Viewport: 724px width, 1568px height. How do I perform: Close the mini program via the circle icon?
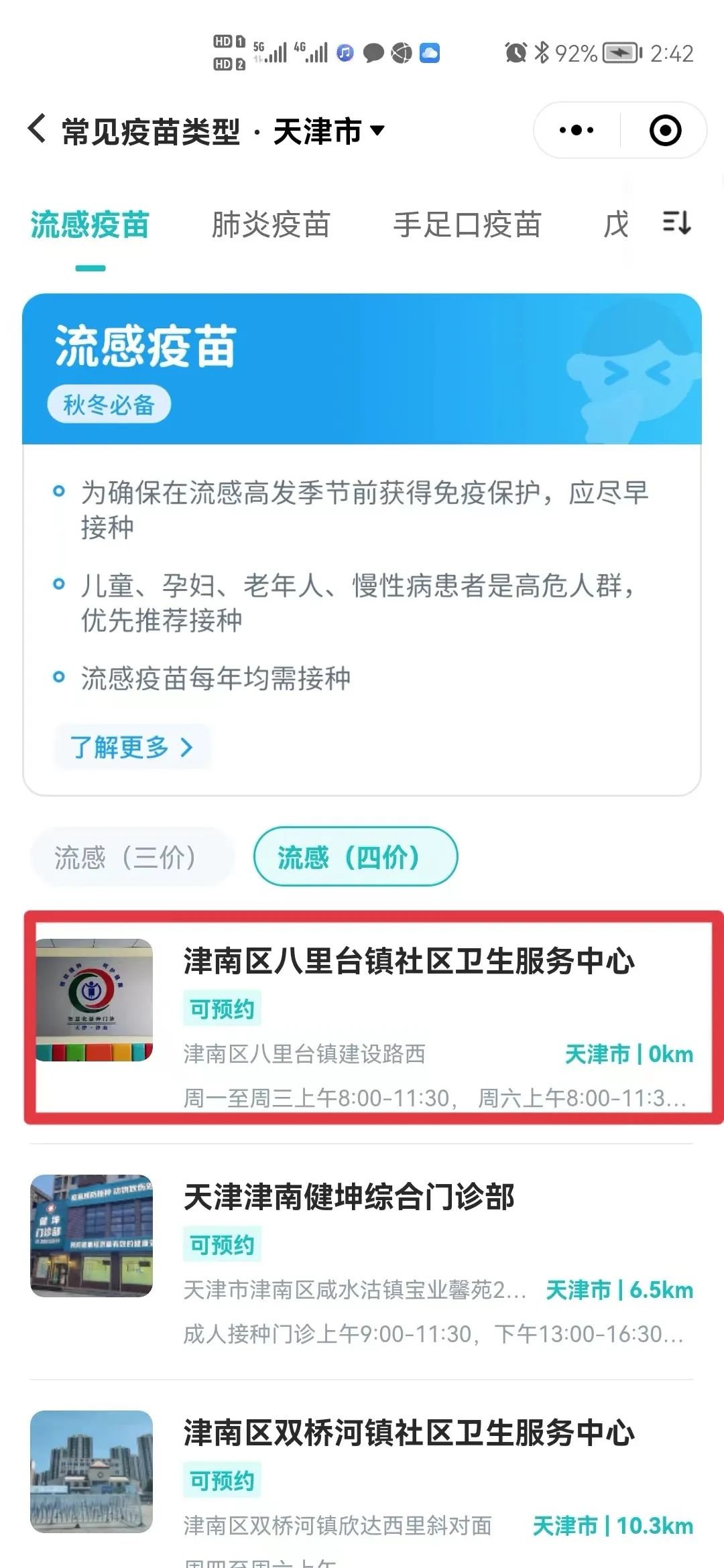click(665, 130)
